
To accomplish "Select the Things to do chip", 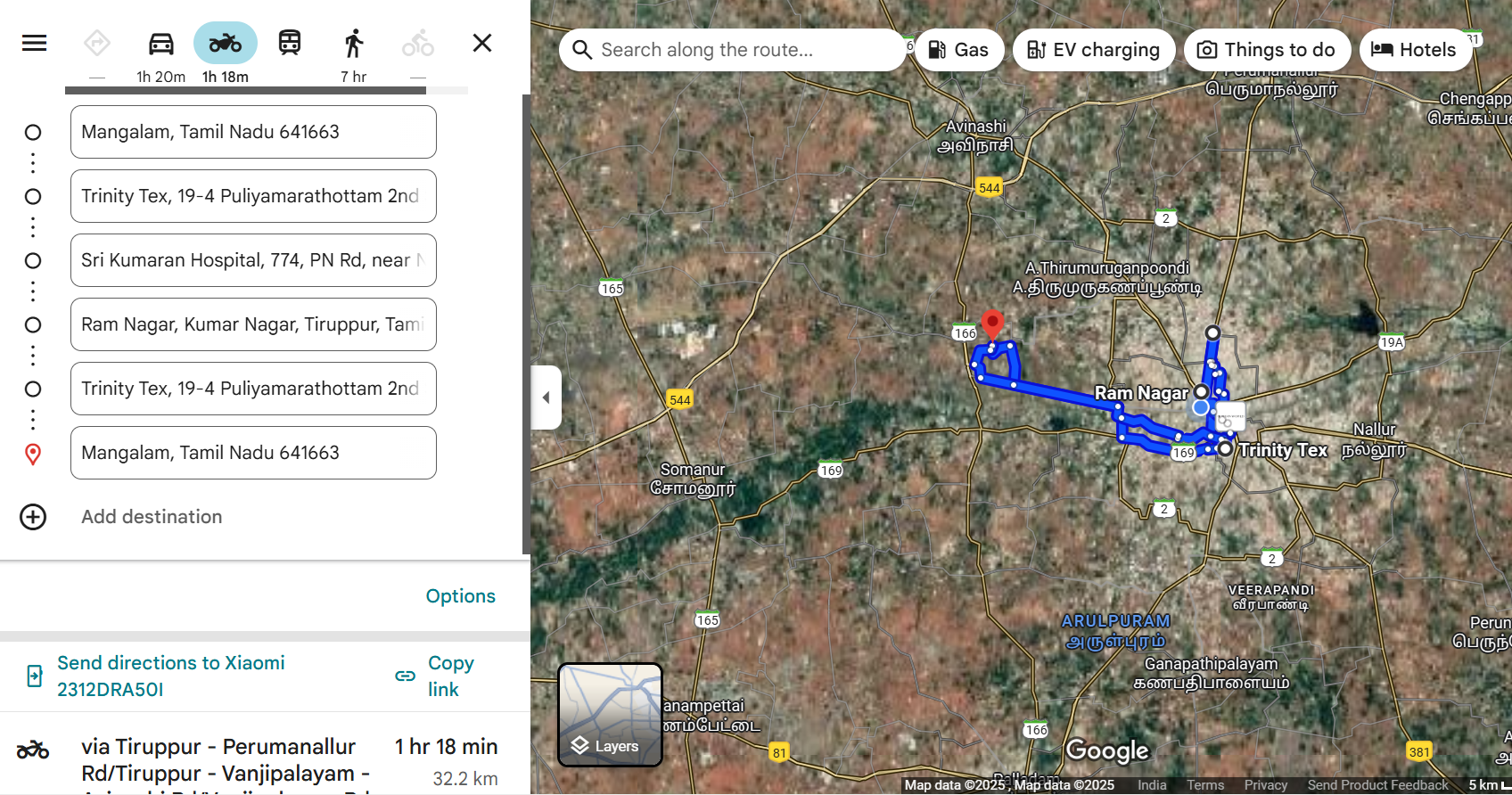I will 1266,50.
